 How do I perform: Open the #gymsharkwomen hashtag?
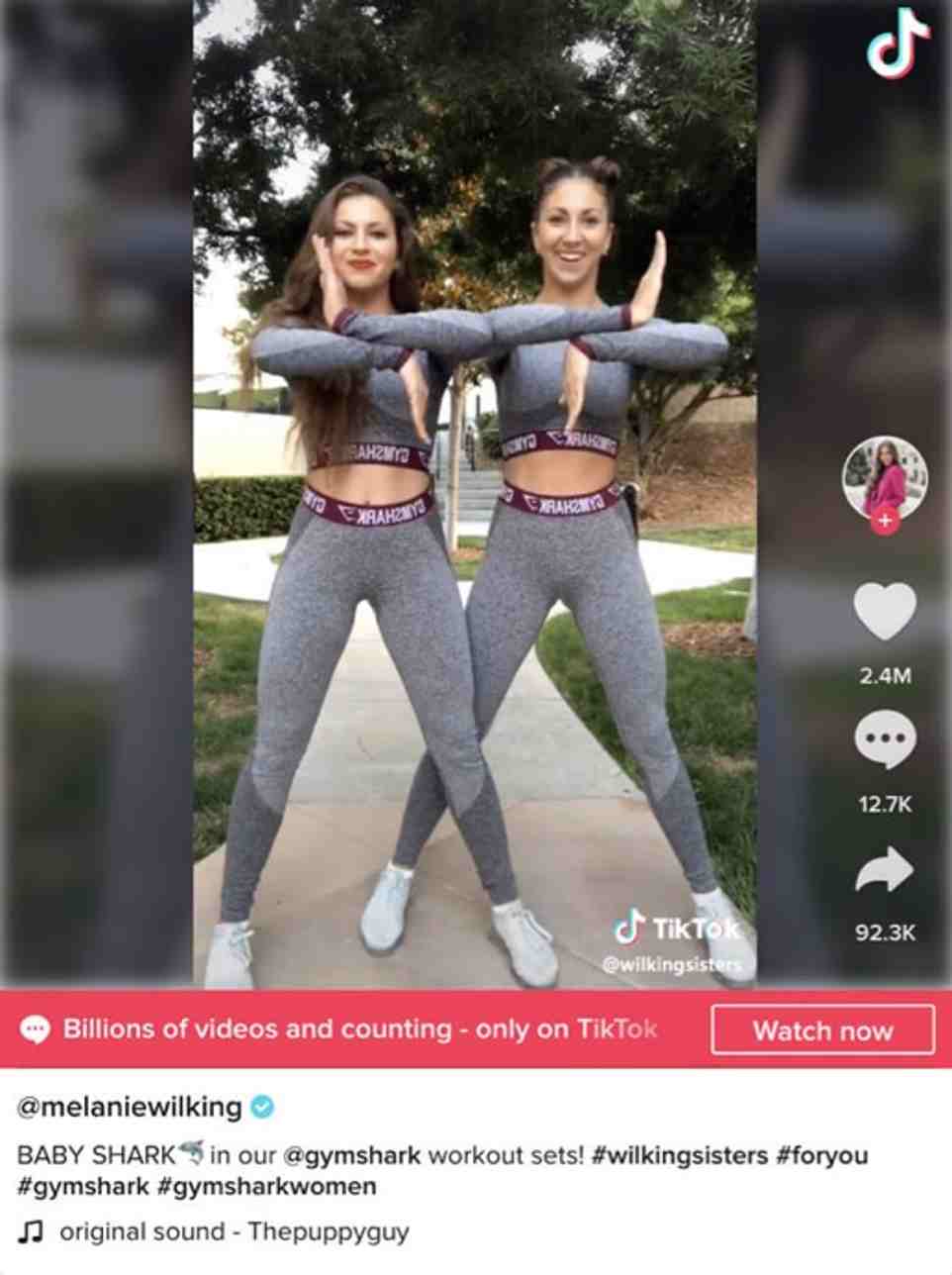point(266,1186)
